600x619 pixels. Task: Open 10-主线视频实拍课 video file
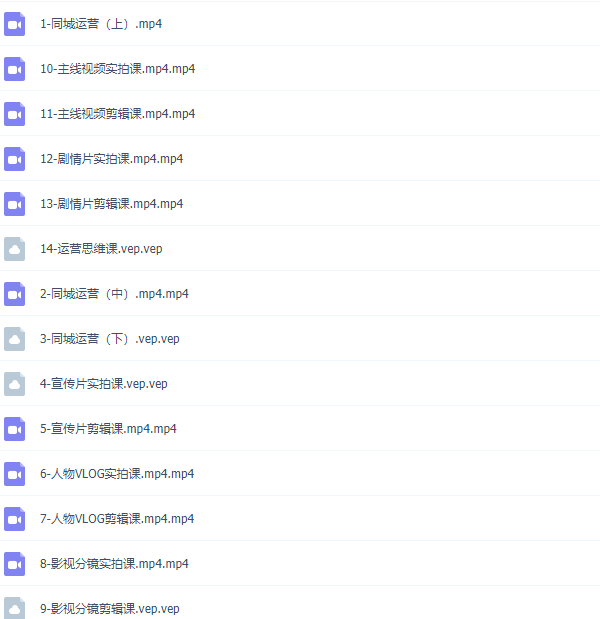coord(117,69)
